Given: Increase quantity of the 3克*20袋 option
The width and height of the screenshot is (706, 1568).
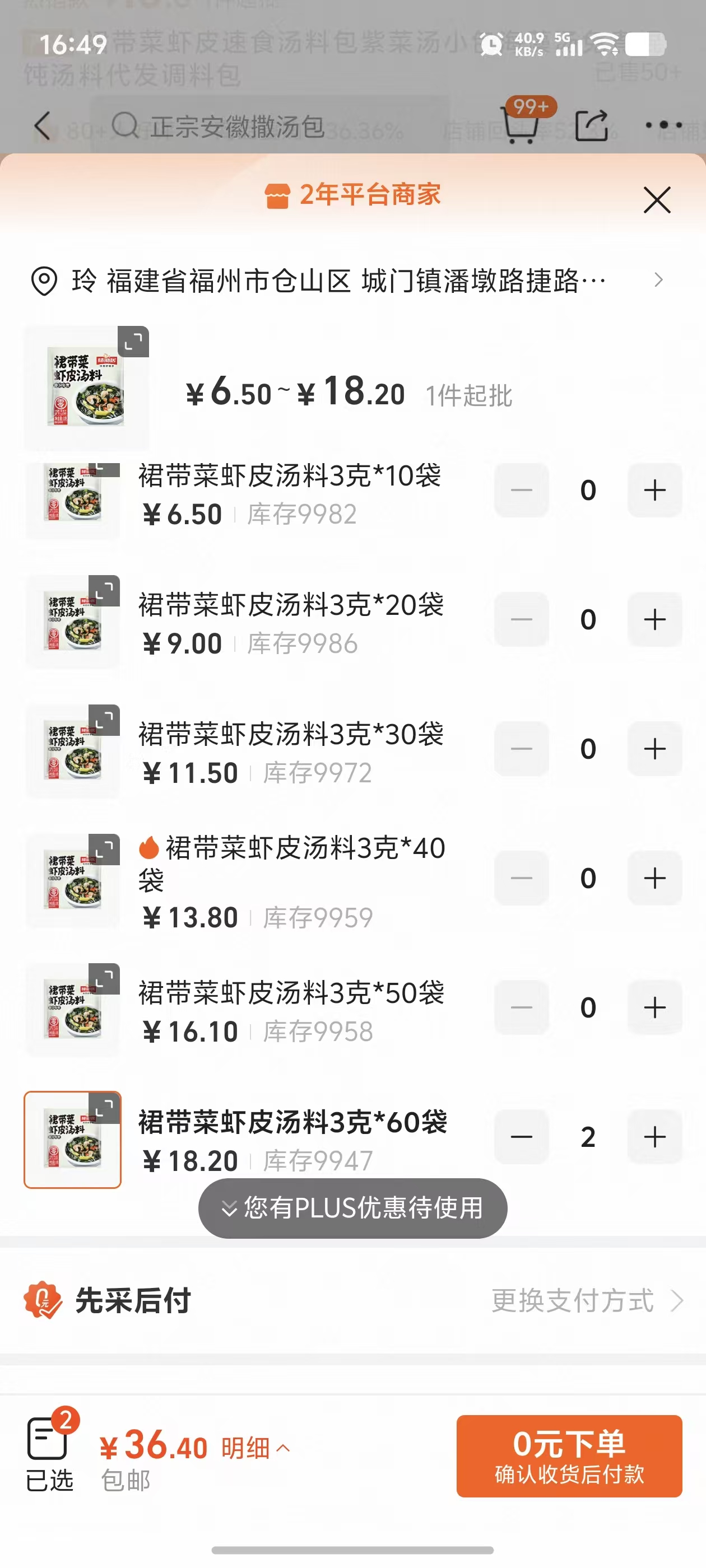Looking at the screenshot, I should [654, 620].
